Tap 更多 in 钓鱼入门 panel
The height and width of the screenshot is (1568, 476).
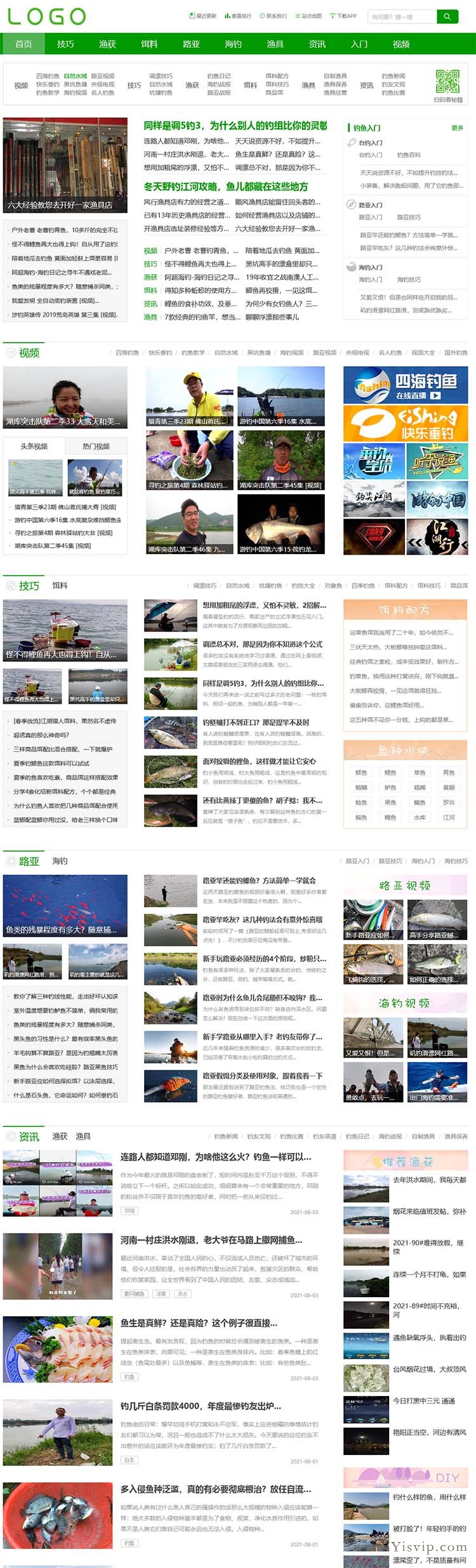(457, 128)
